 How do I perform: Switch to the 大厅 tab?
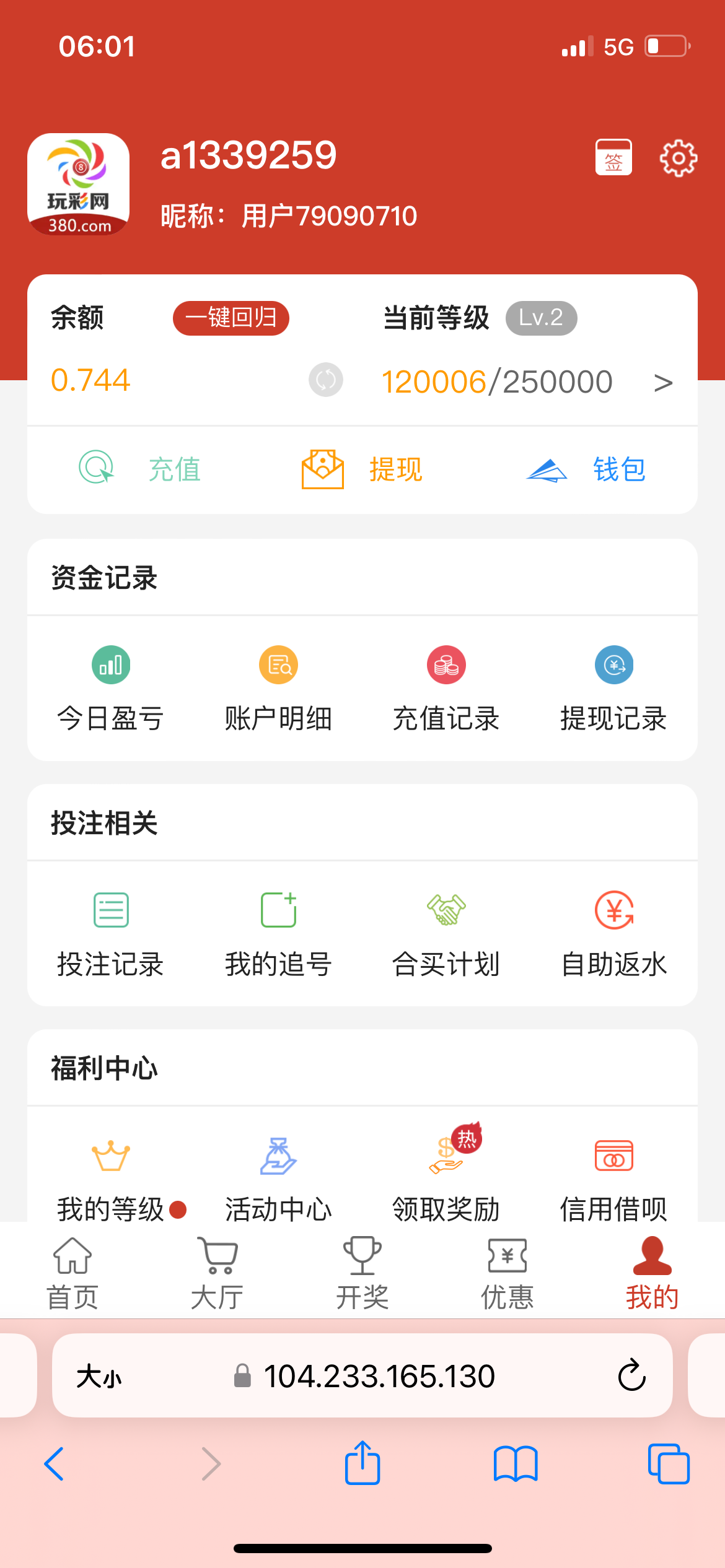pyautogui.click(x=217, y=1273)
